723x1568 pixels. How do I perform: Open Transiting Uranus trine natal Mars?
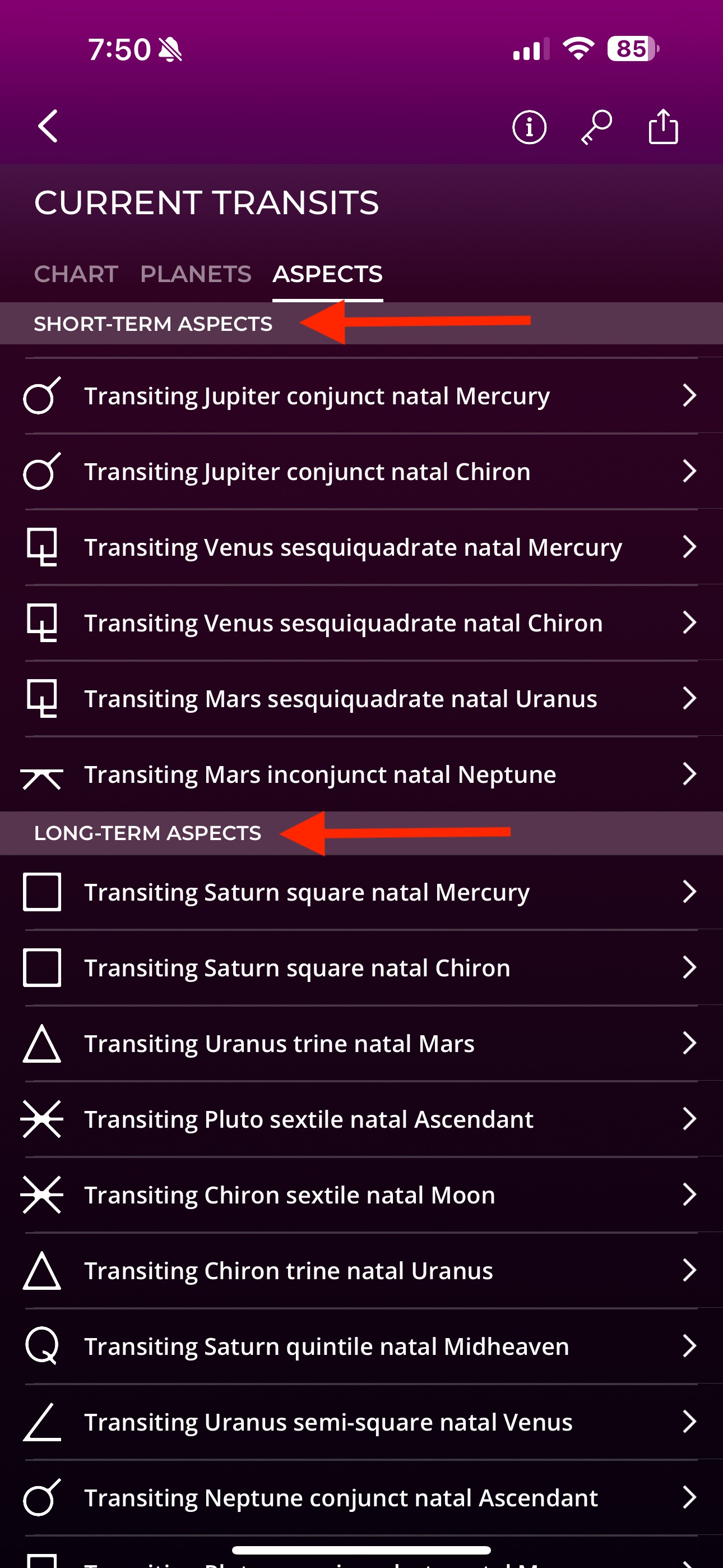(361, 1043)
